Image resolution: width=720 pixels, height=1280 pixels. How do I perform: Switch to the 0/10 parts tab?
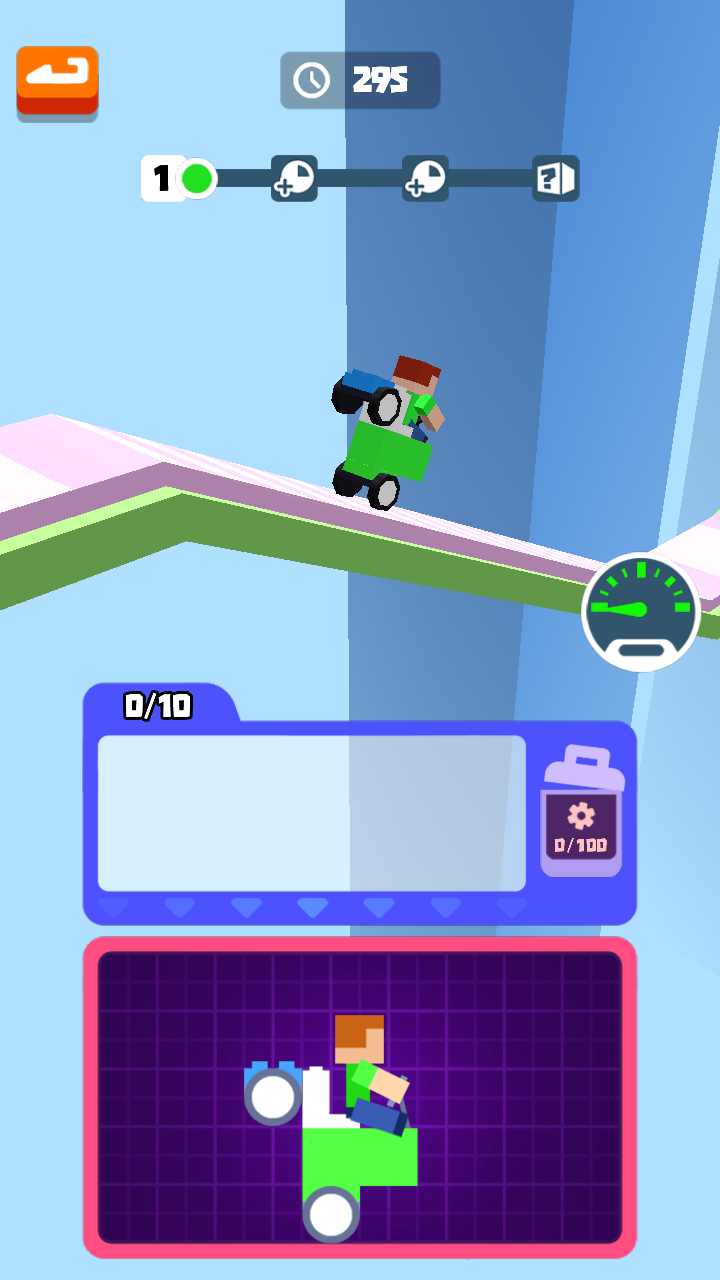tap(160, 703)
